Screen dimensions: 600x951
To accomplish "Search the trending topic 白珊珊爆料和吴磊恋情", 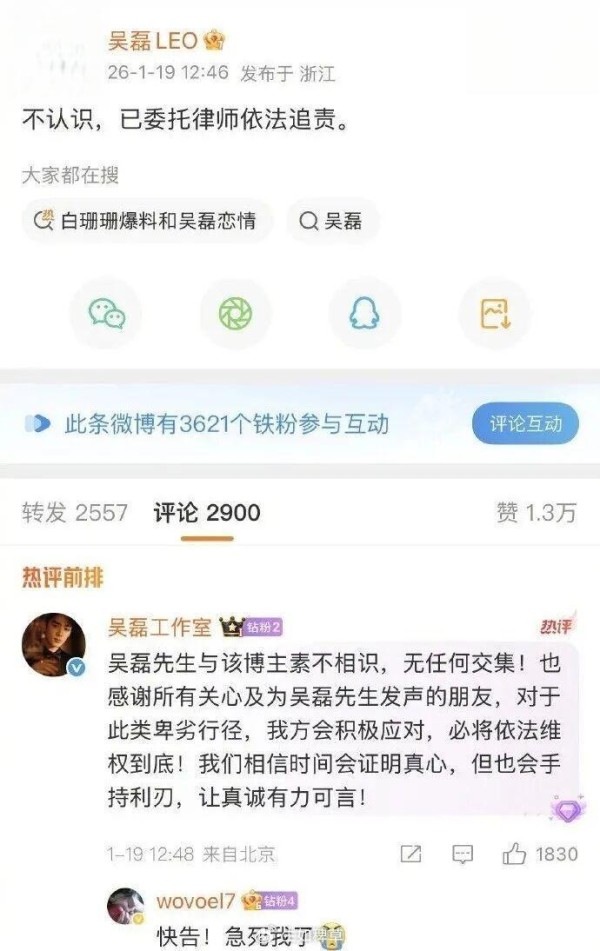I will (x=146, y=221).
